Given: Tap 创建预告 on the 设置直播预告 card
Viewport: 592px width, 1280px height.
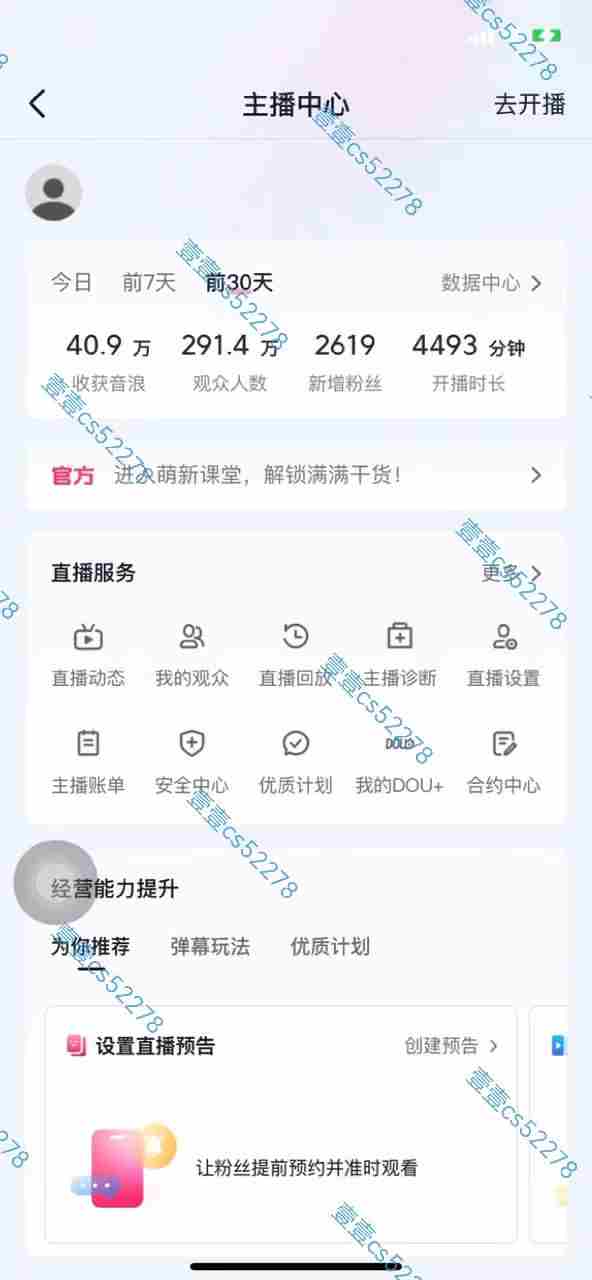Looking at the screenshot, I should pos(451,1046).
